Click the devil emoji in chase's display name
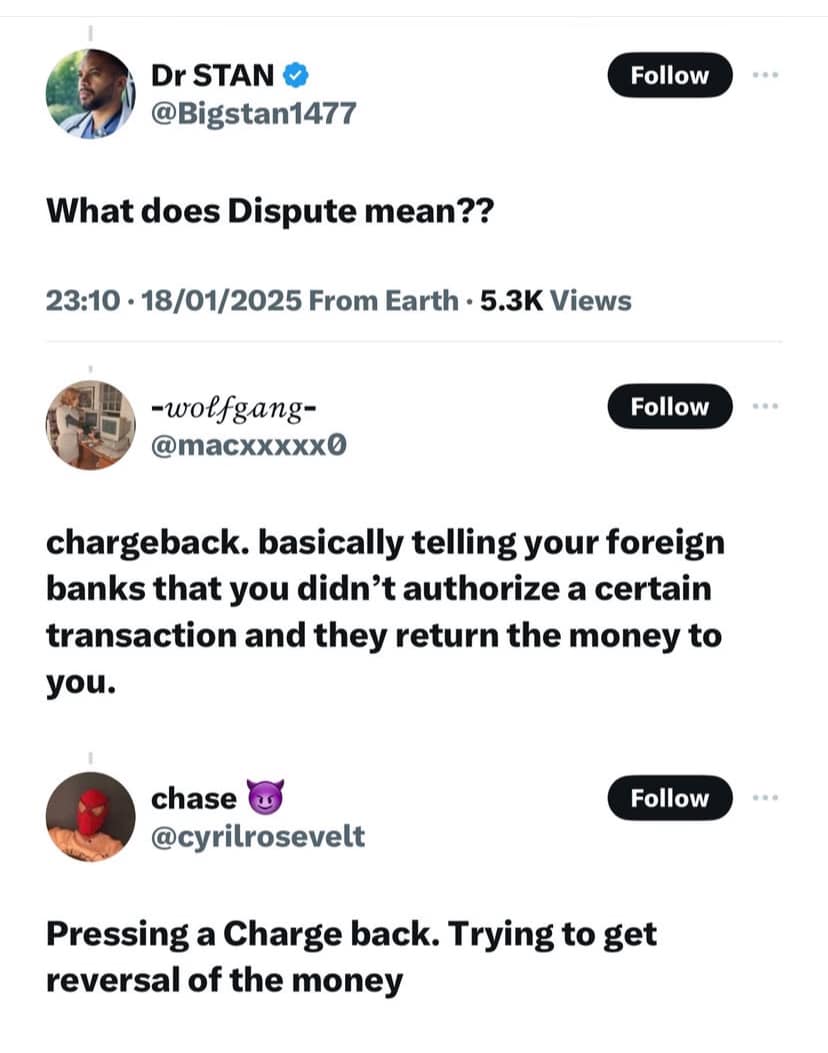 [264, 796]
